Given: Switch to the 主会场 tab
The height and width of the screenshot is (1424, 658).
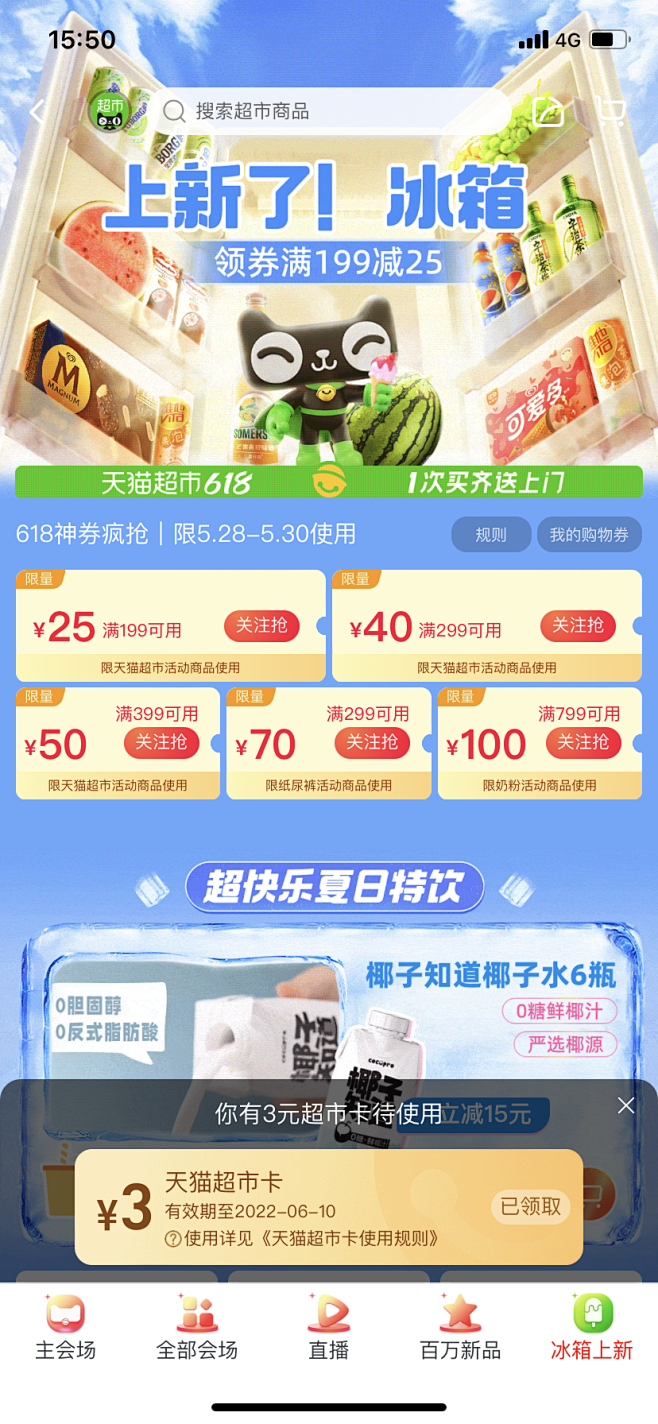Looking at the screenshot, I should coord(66,1328).
